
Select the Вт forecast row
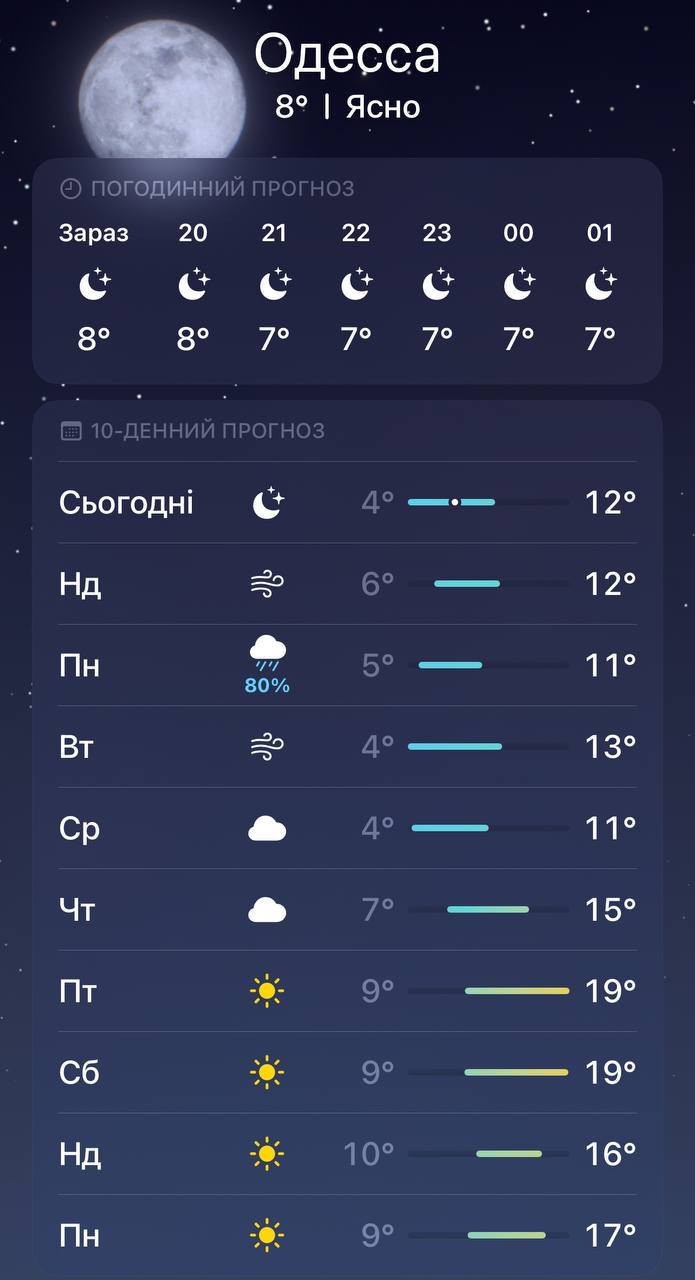pyautogui.click(x=347, y=747)
